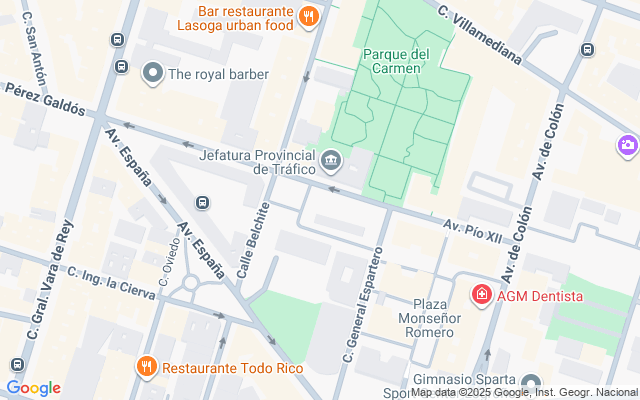Select the Gimnasio Sparta pin
Image resolution: width=640 pixels, height=400 pixels.
(x=531, y=384)
